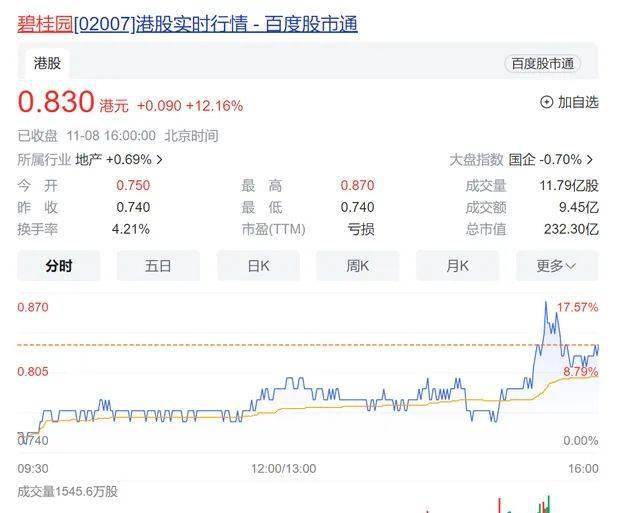The height and width of the screenshot is (513, 640).
Task: Open the 百度股市通 button
Action: pyautogui.click(x=542, y=63)
